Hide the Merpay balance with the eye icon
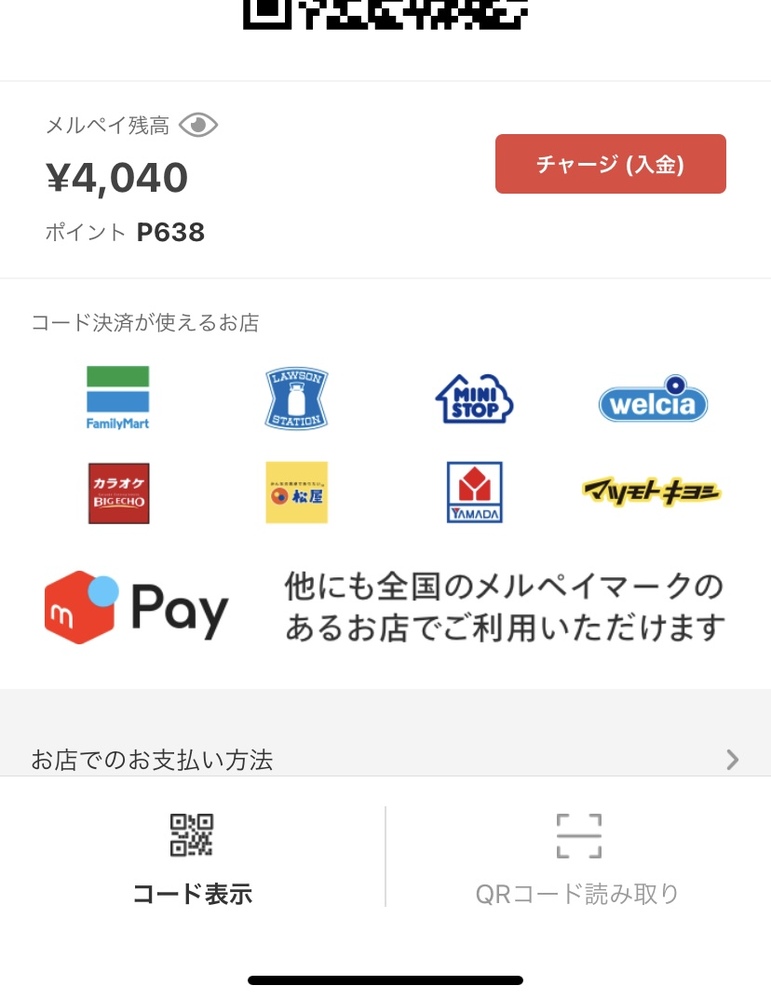 [198, 125]
